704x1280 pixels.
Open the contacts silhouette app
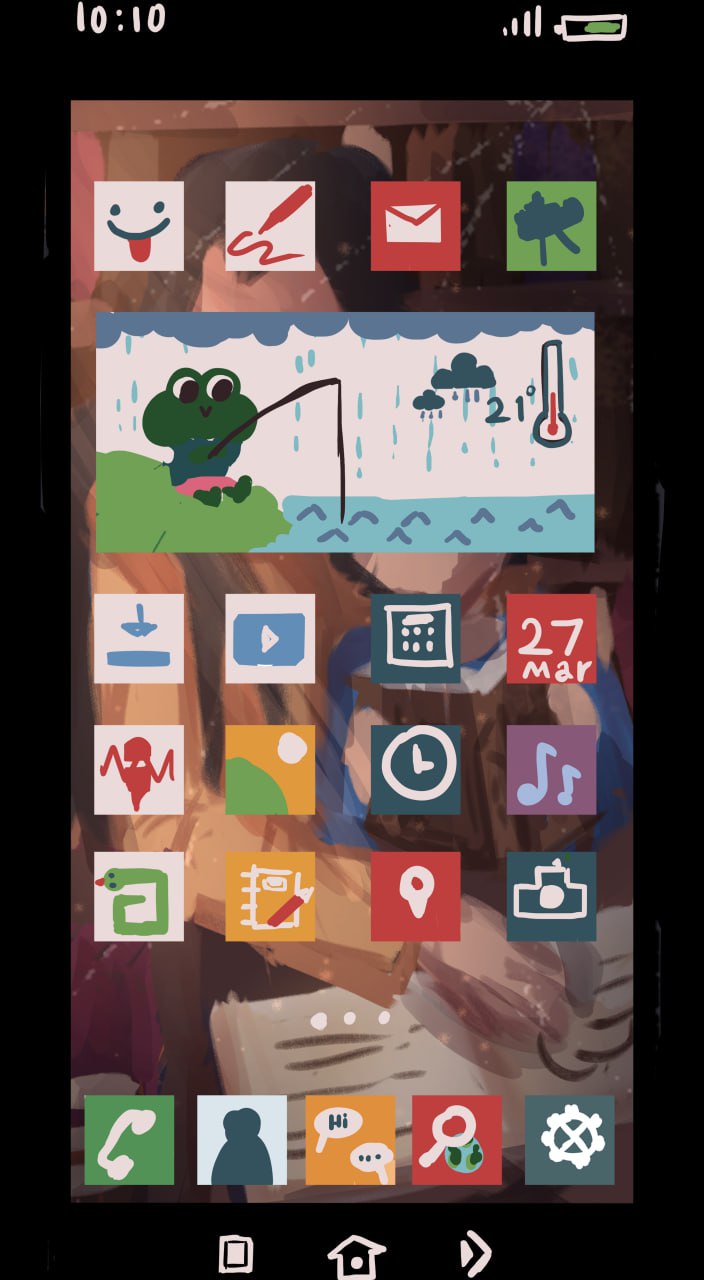(x=242, y=1140)
